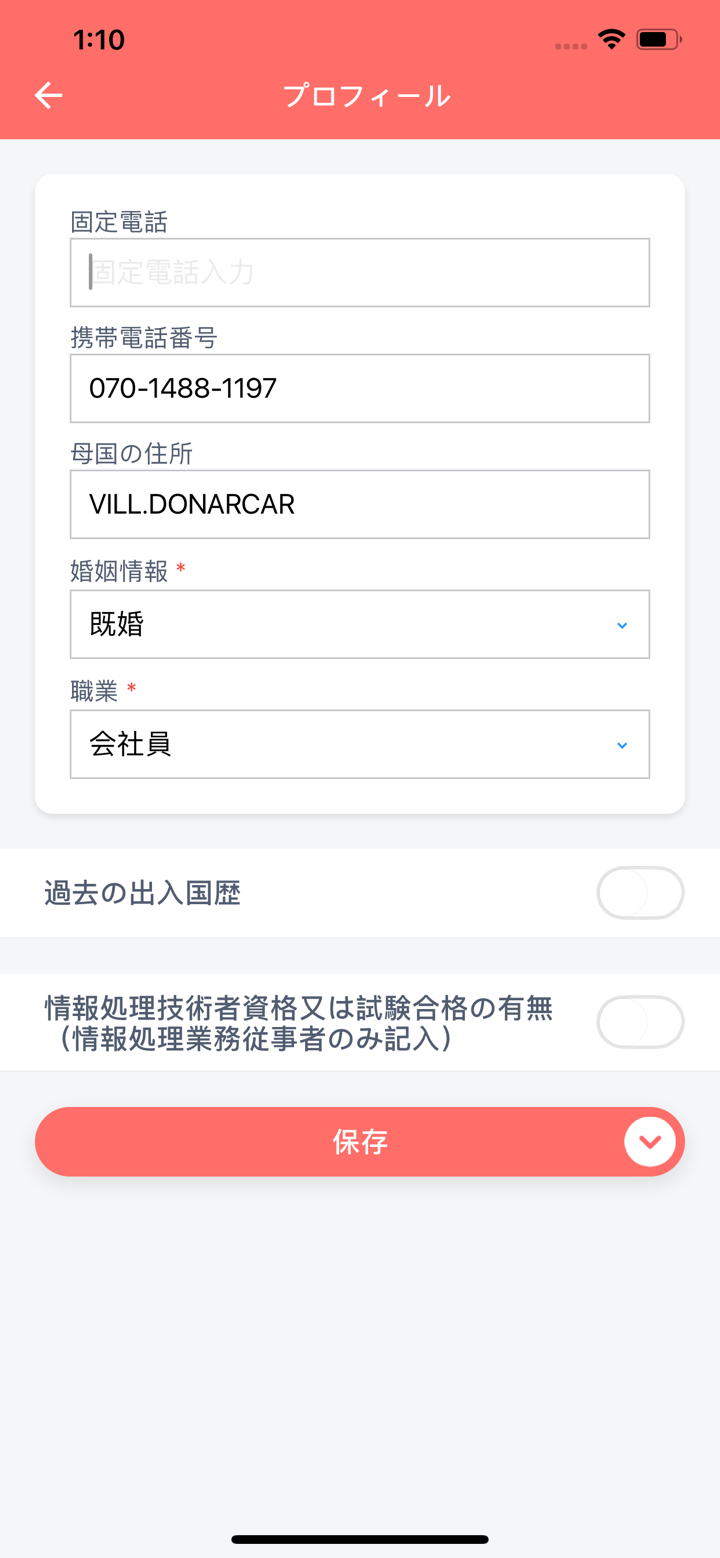The width and height of the screenshot is (720, 1558).
Task: Tap the back arrow to leave profile
Action: coord(47,96)
